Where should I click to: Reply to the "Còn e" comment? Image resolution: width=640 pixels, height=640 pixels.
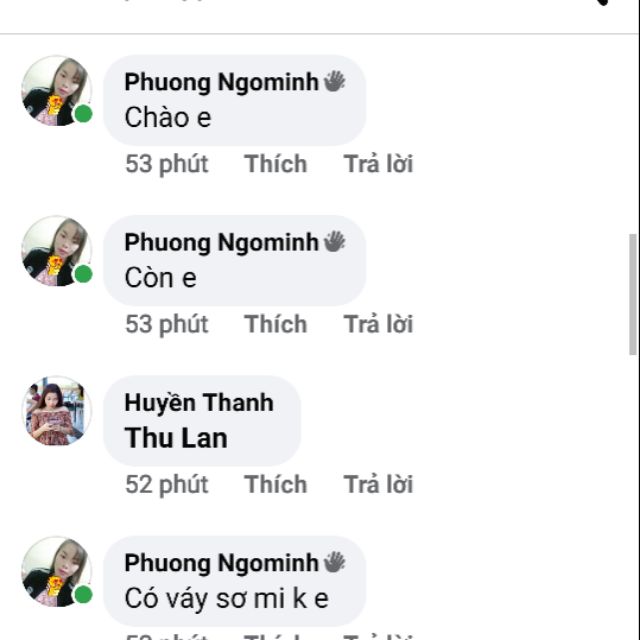[x=378, y=324]
